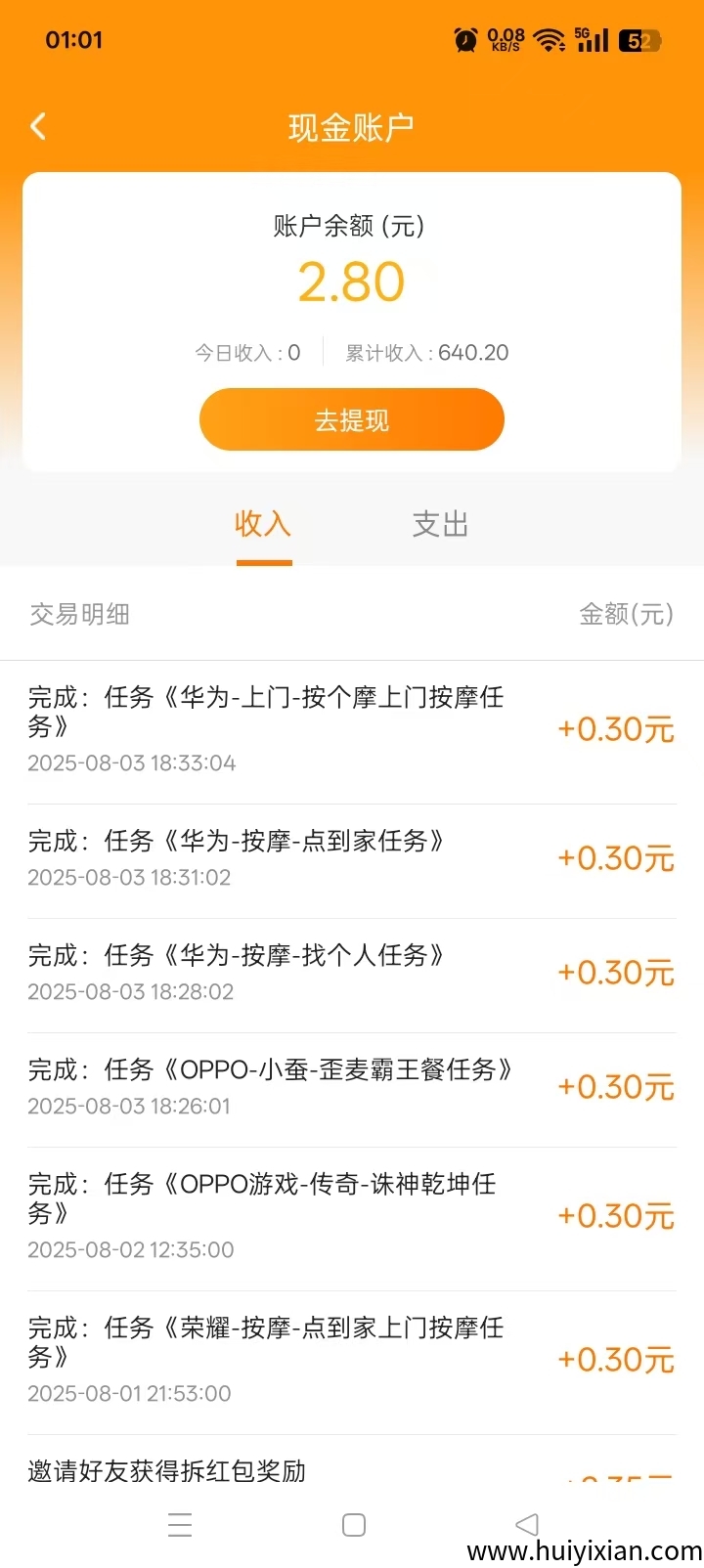Go back from the 现金账户 page

tap(38, 126)
